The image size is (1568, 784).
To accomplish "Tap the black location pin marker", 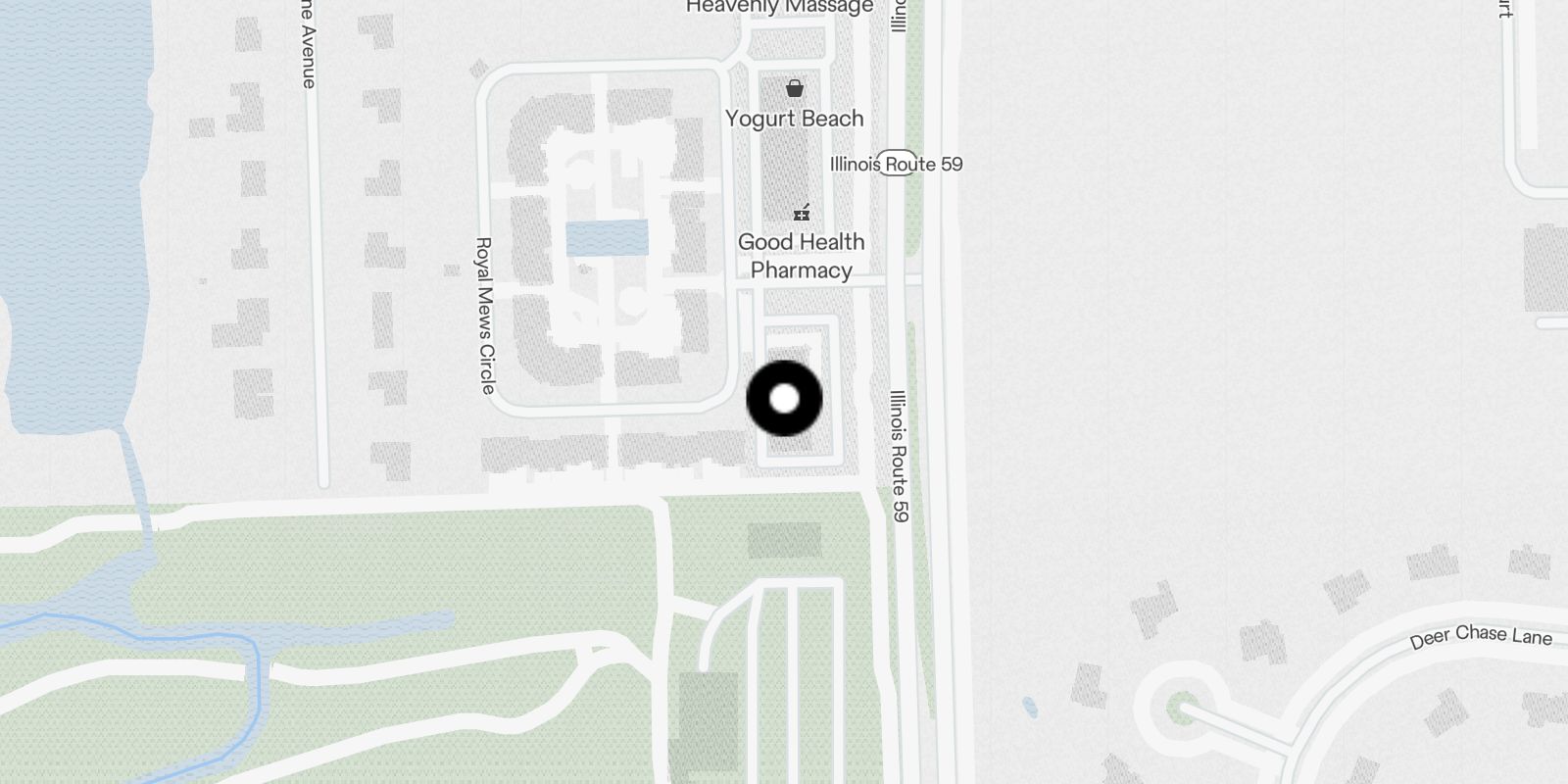I will [x=784, y=399].
